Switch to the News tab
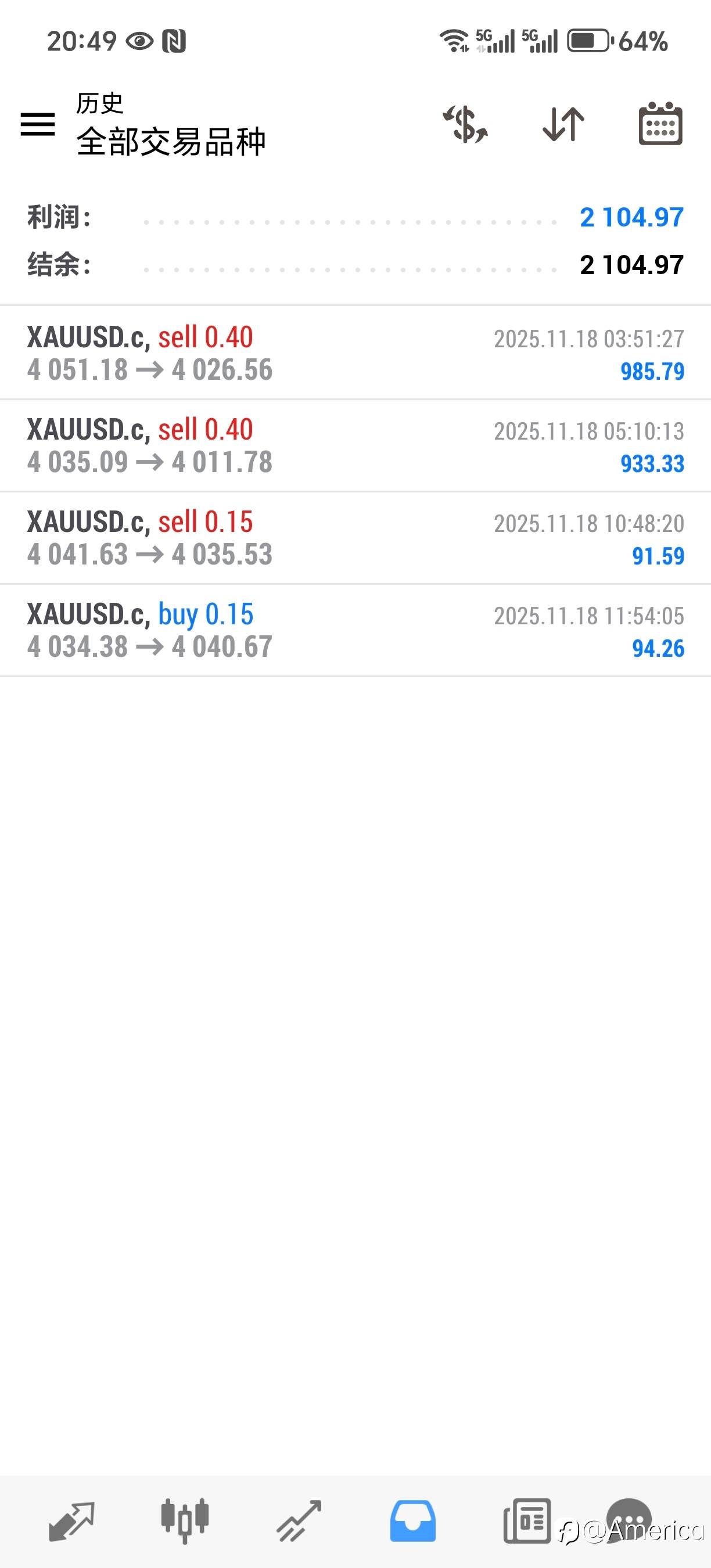 click(x=527, y=1522)
